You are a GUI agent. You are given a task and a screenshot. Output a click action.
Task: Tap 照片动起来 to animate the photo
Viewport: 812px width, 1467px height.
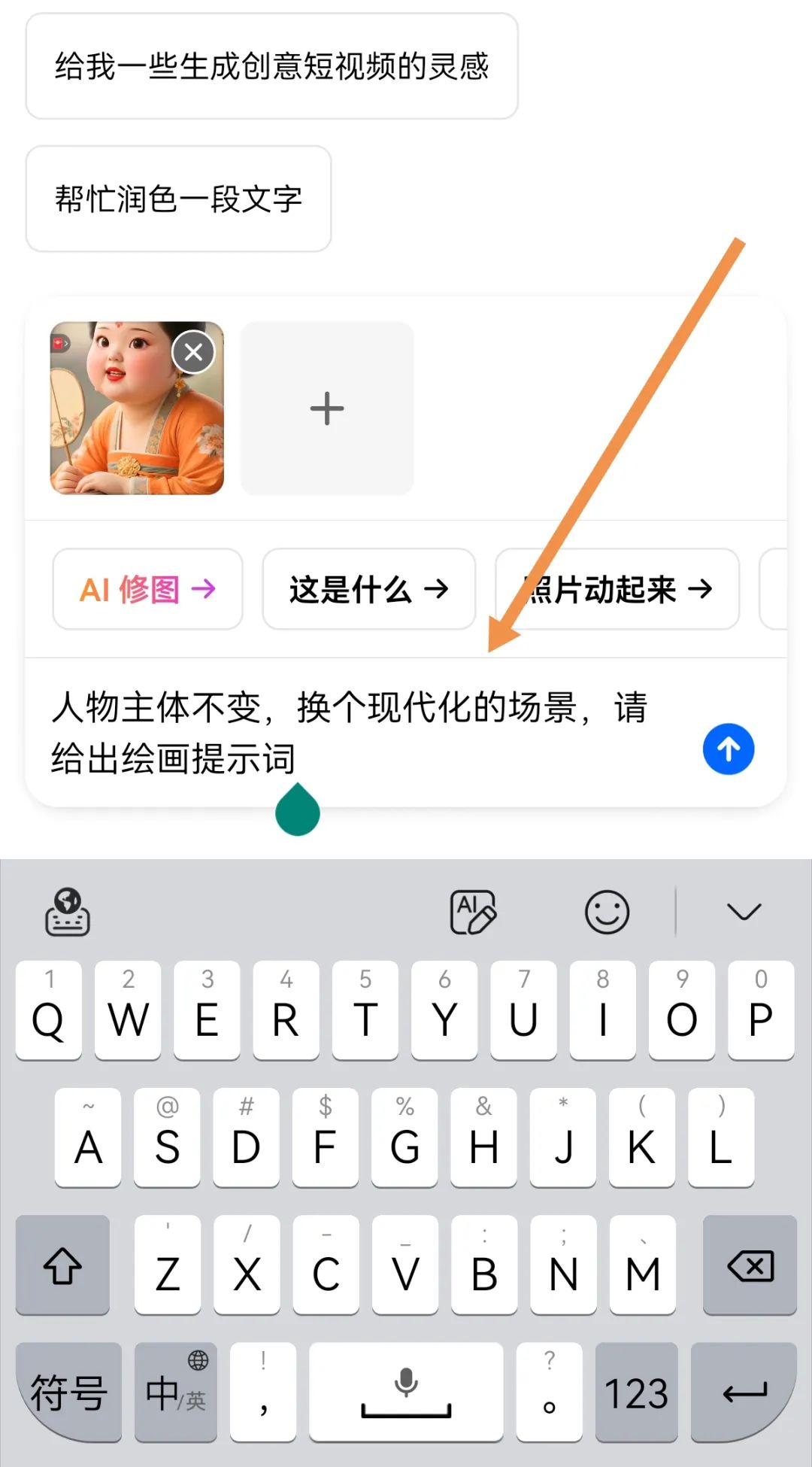point(618,590)
